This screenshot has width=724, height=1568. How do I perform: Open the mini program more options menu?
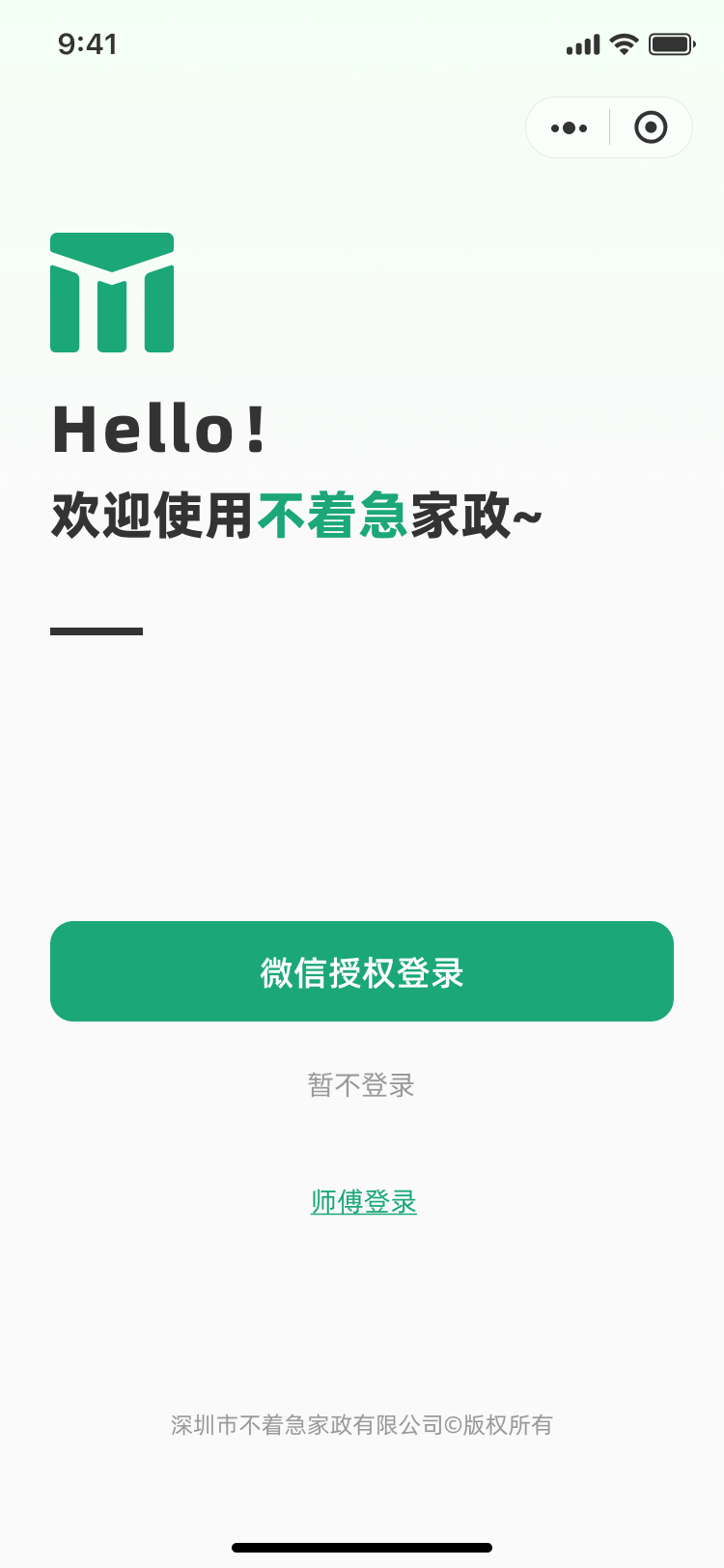569,127
